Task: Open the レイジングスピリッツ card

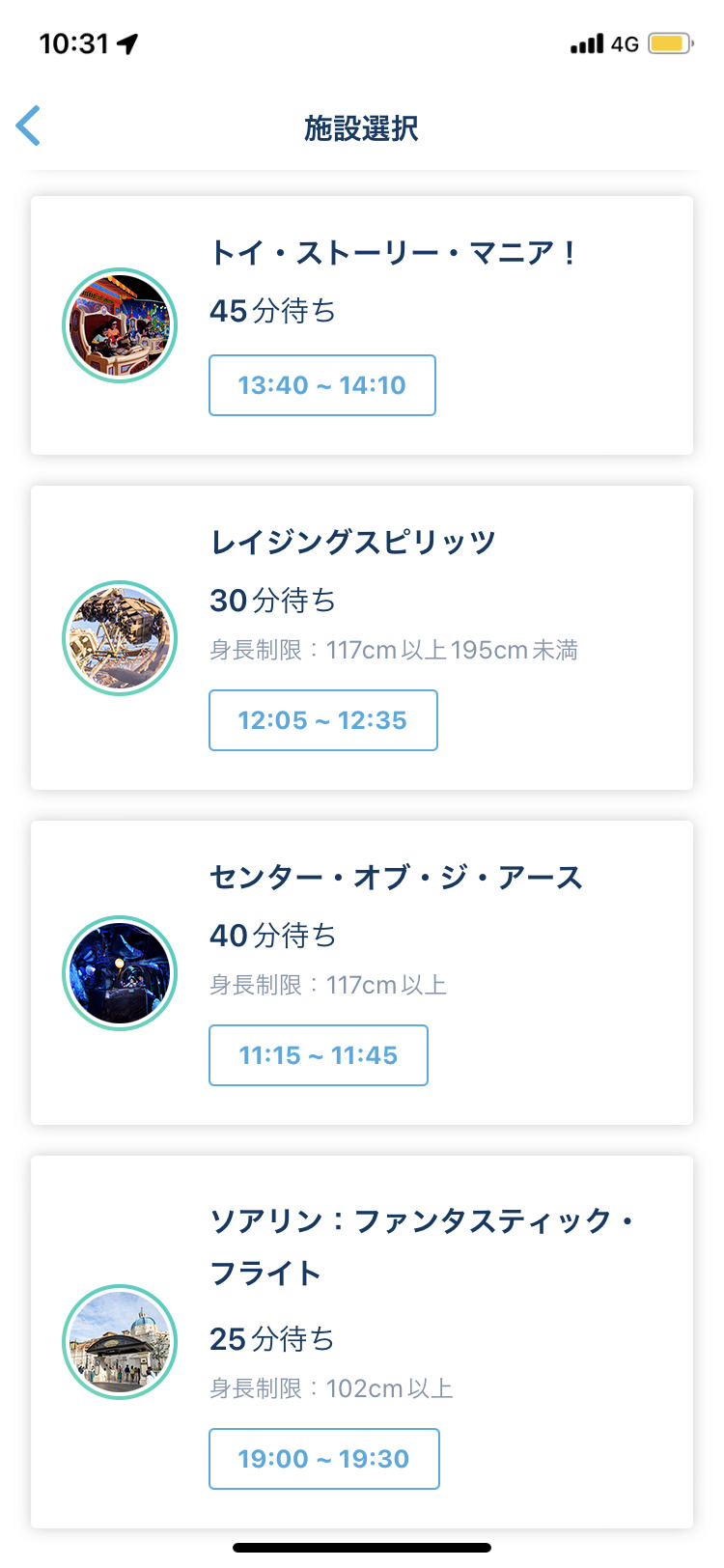Action: [362, 638]
